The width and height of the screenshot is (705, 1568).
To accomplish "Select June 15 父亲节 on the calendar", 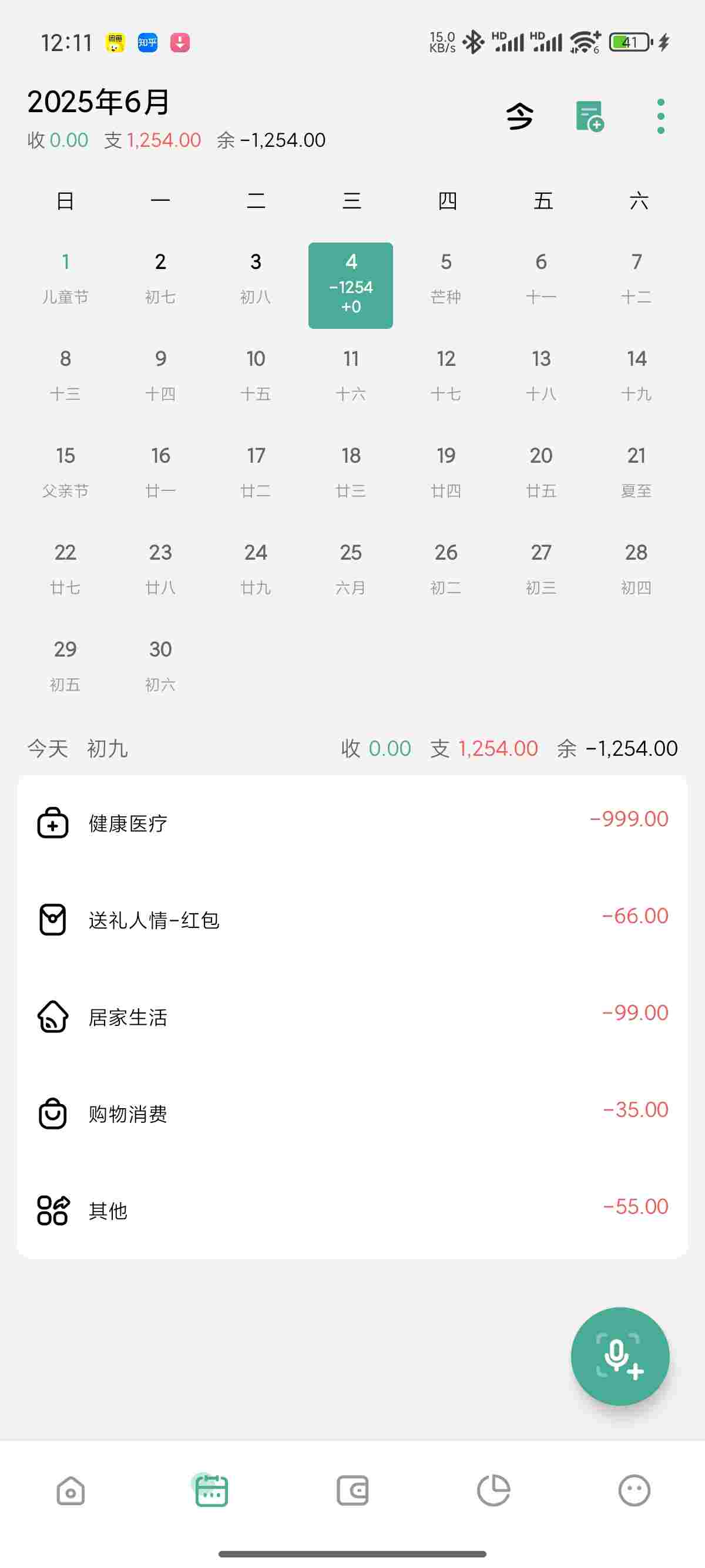I will [x=65, y=470].
